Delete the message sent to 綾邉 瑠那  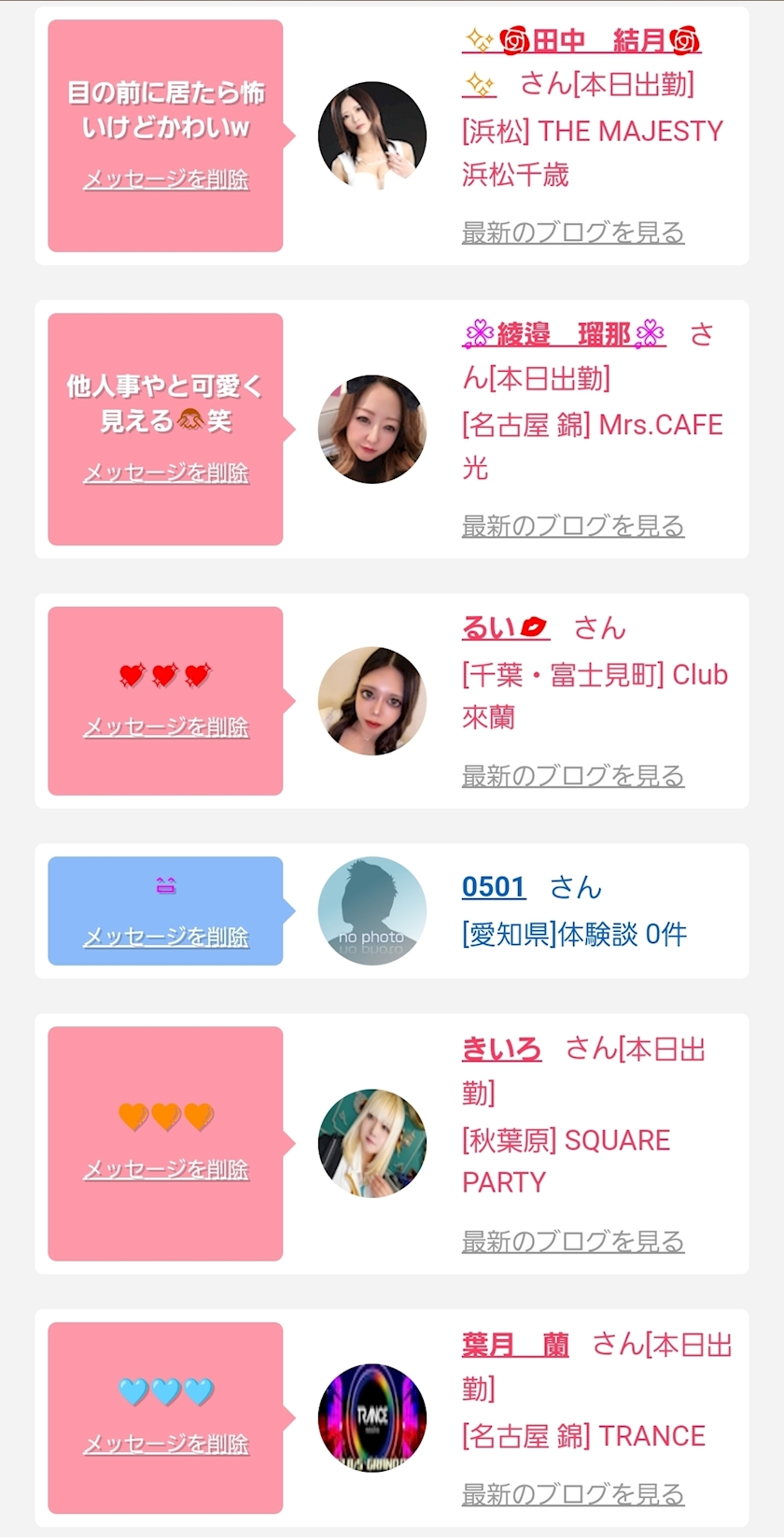tap(166, 473)
